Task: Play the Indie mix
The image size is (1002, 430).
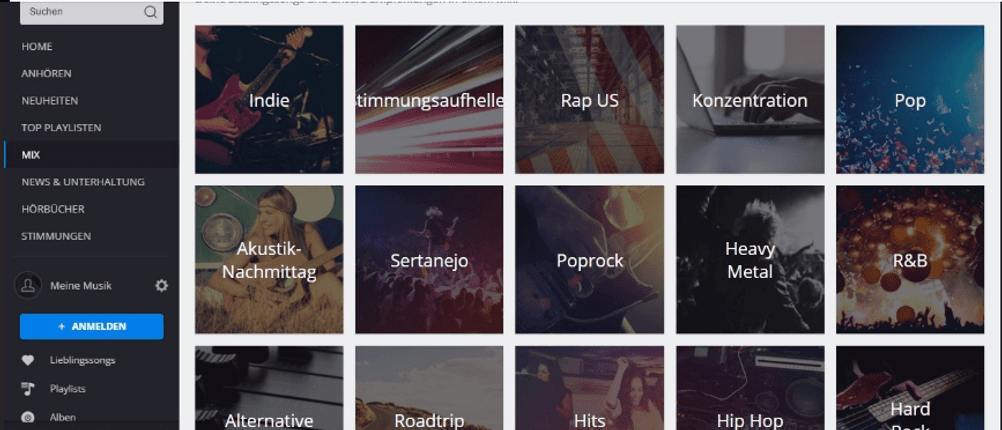Action: tap(269, 100)
